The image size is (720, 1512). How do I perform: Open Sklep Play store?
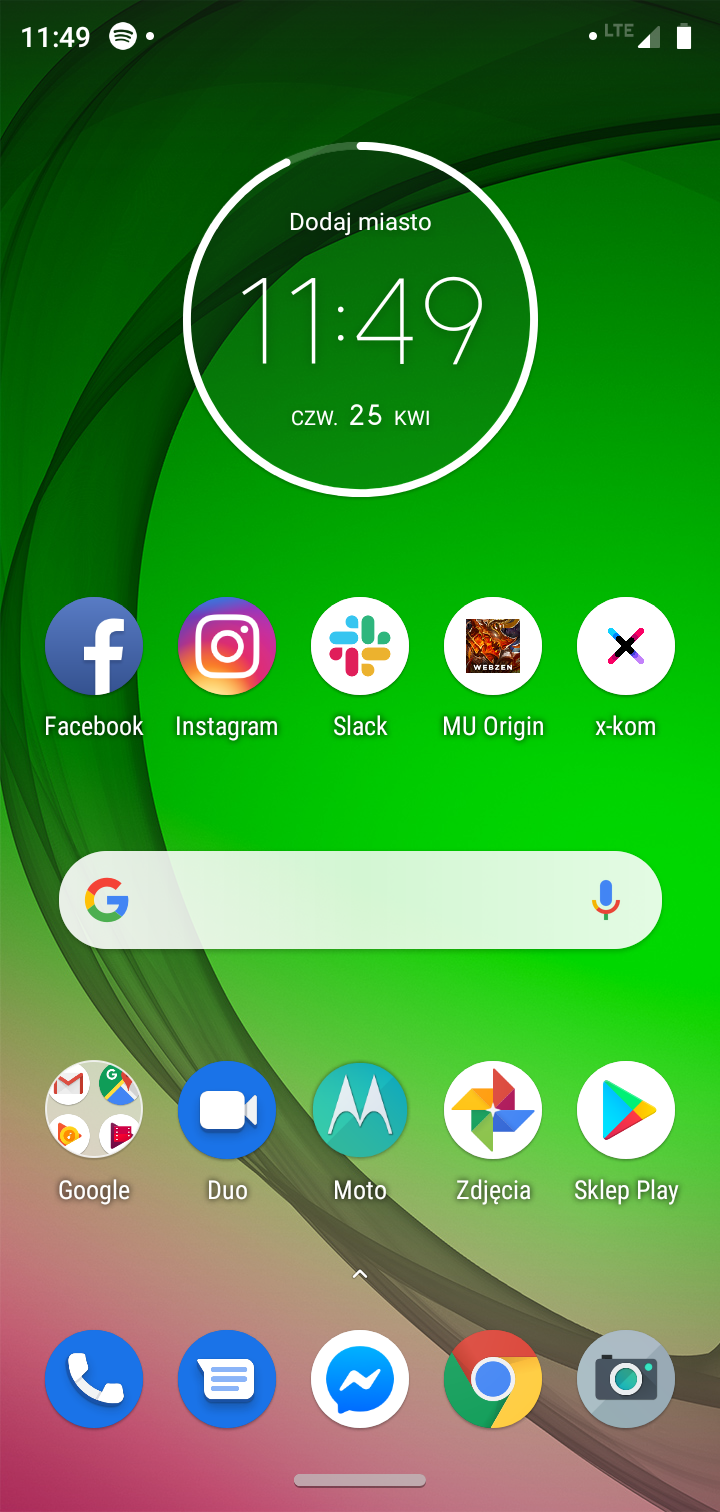pos(626,1110)
